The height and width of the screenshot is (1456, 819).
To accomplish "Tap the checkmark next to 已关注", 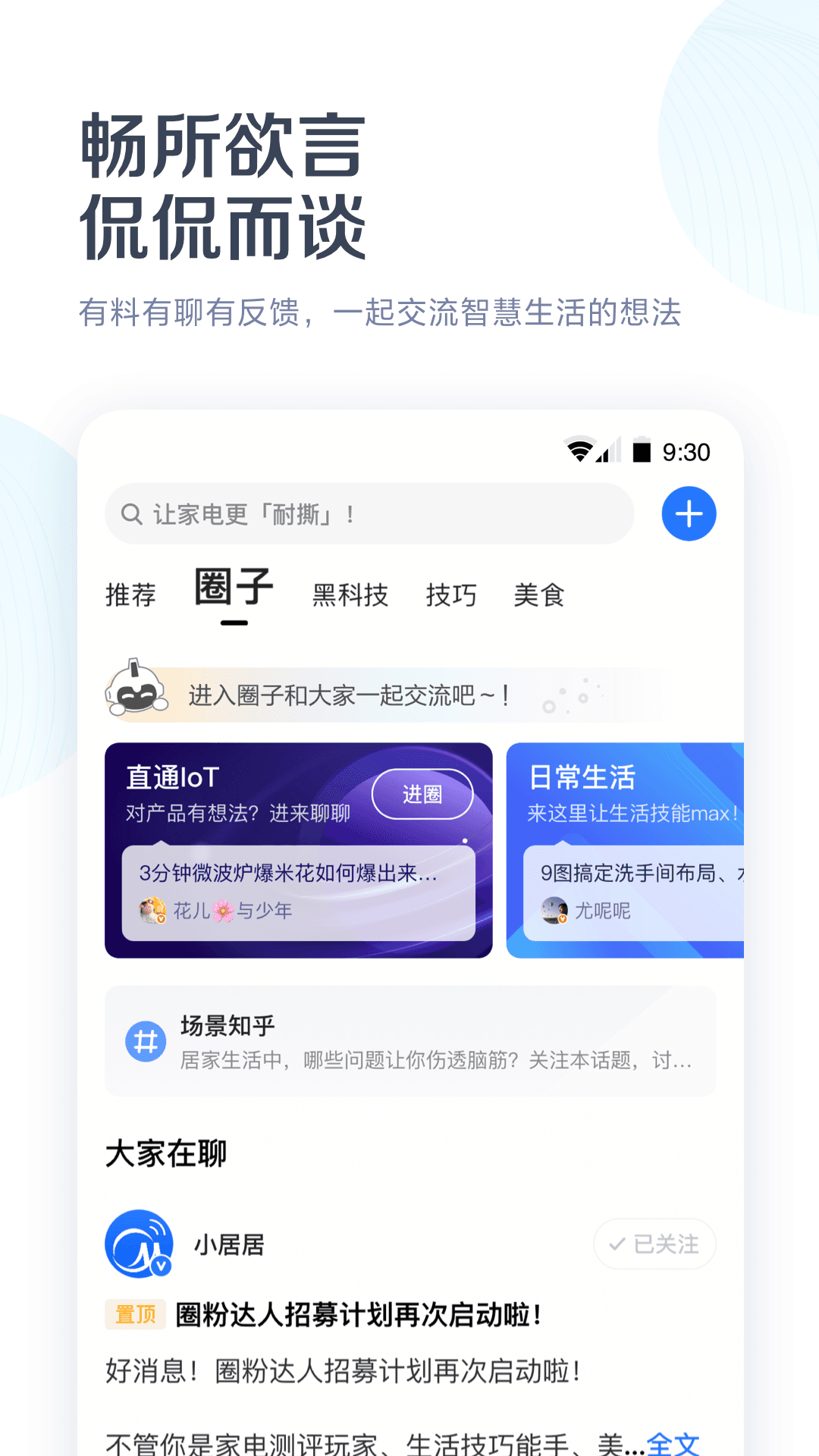I will click(x=618, y=1244).
